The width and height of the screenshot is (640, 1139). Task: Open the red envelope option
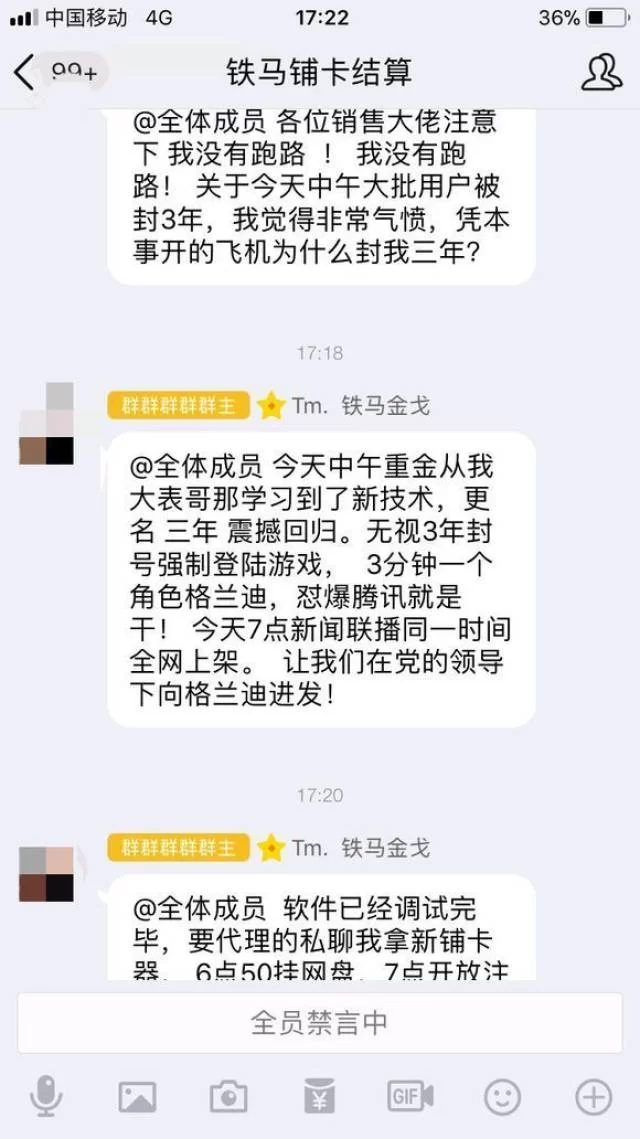tap(319, 1097)
